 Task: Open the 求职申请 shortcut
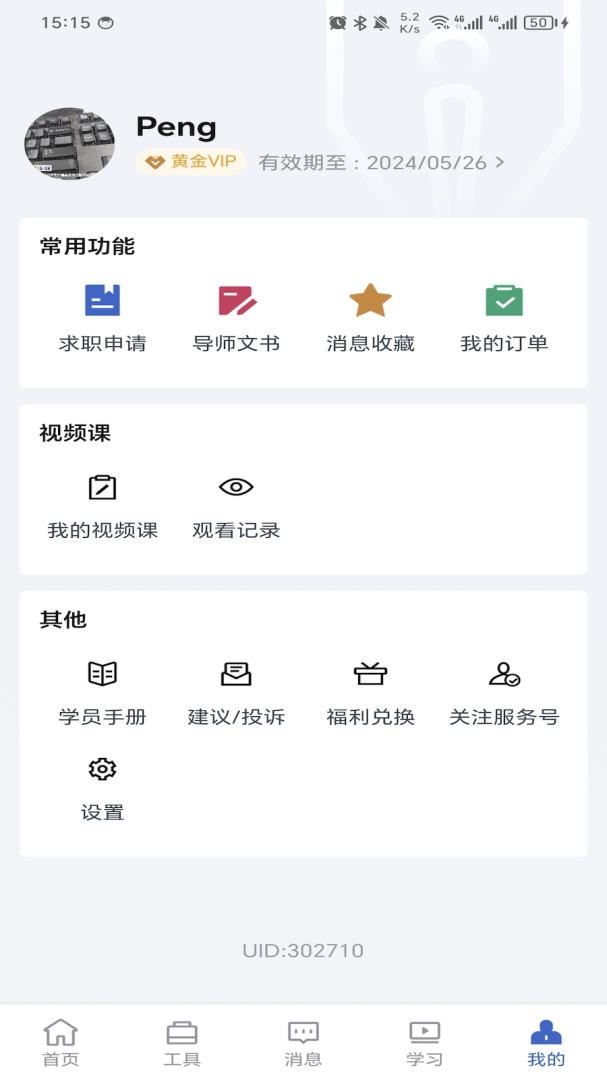(x=102, y=318)
